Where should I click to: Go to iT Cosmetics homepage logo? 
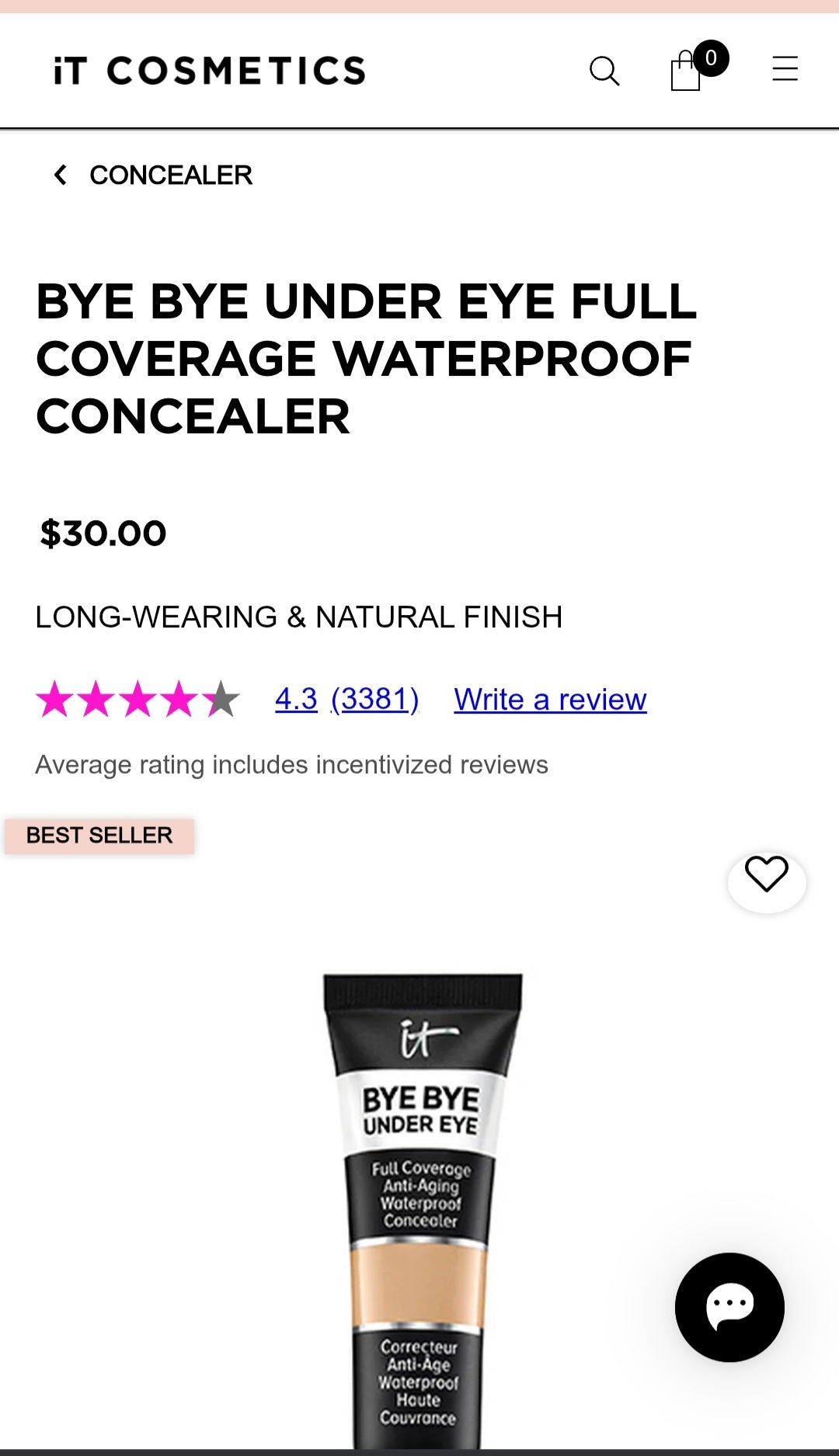tap(210, 71)
